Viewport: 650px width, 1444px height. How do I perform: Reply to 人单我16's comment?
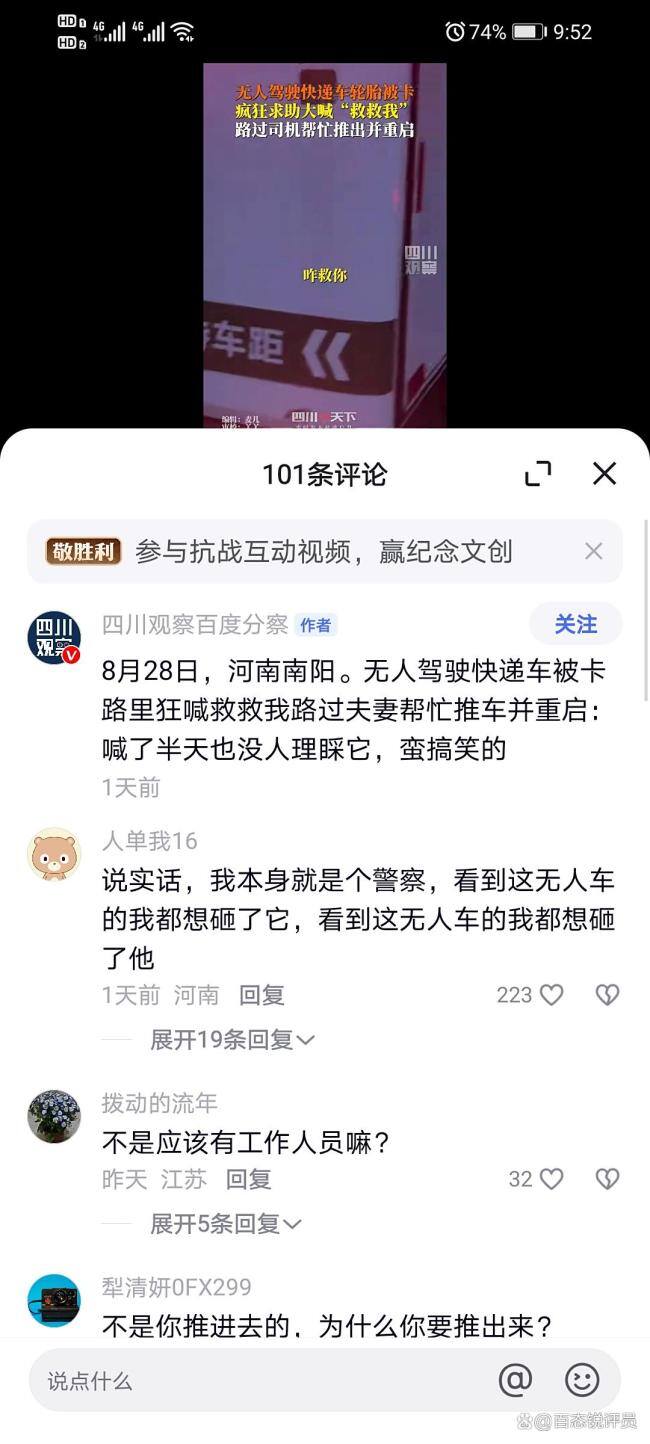[262, 995]
